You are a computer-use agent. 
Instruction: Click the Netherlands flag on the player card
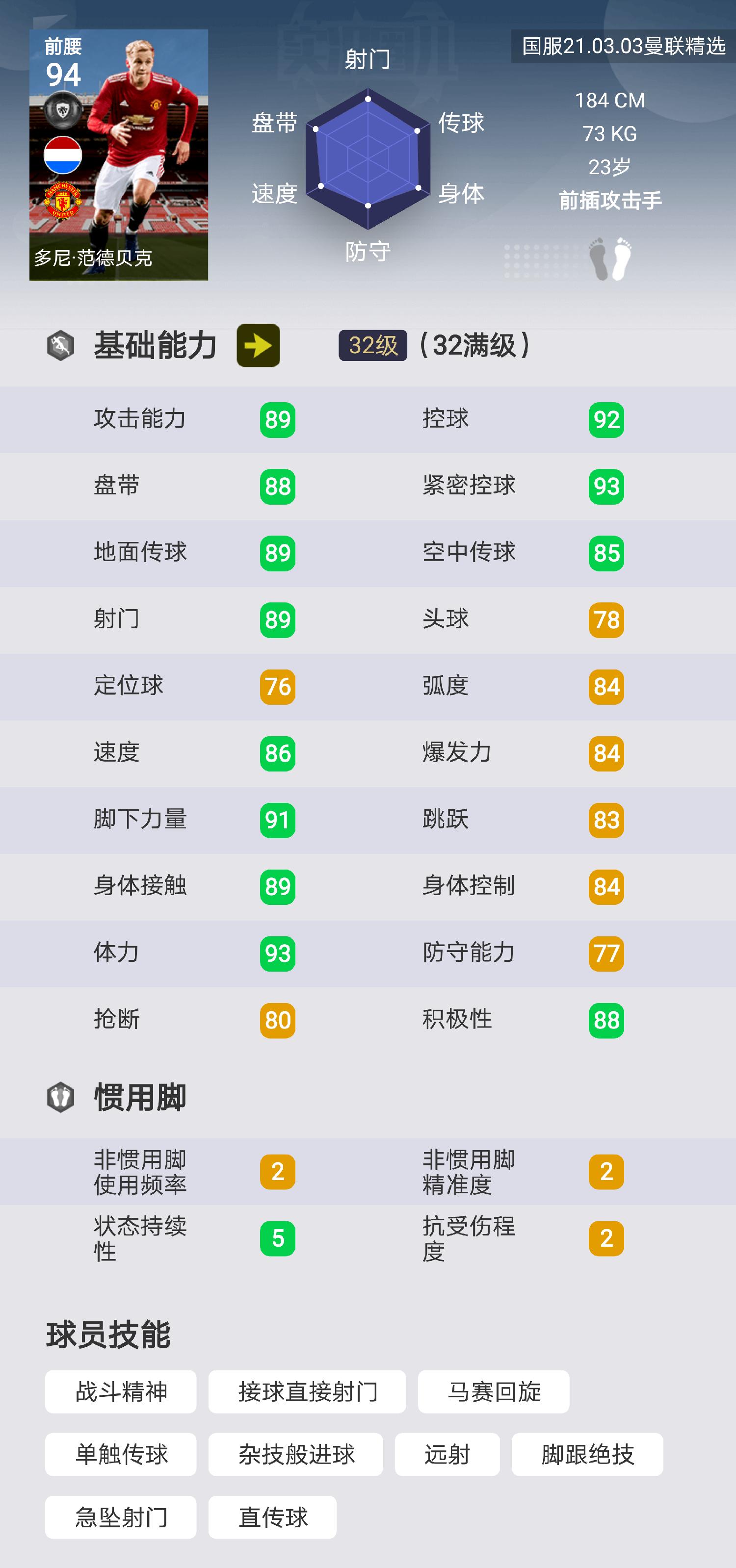click(x=63, y=154)
